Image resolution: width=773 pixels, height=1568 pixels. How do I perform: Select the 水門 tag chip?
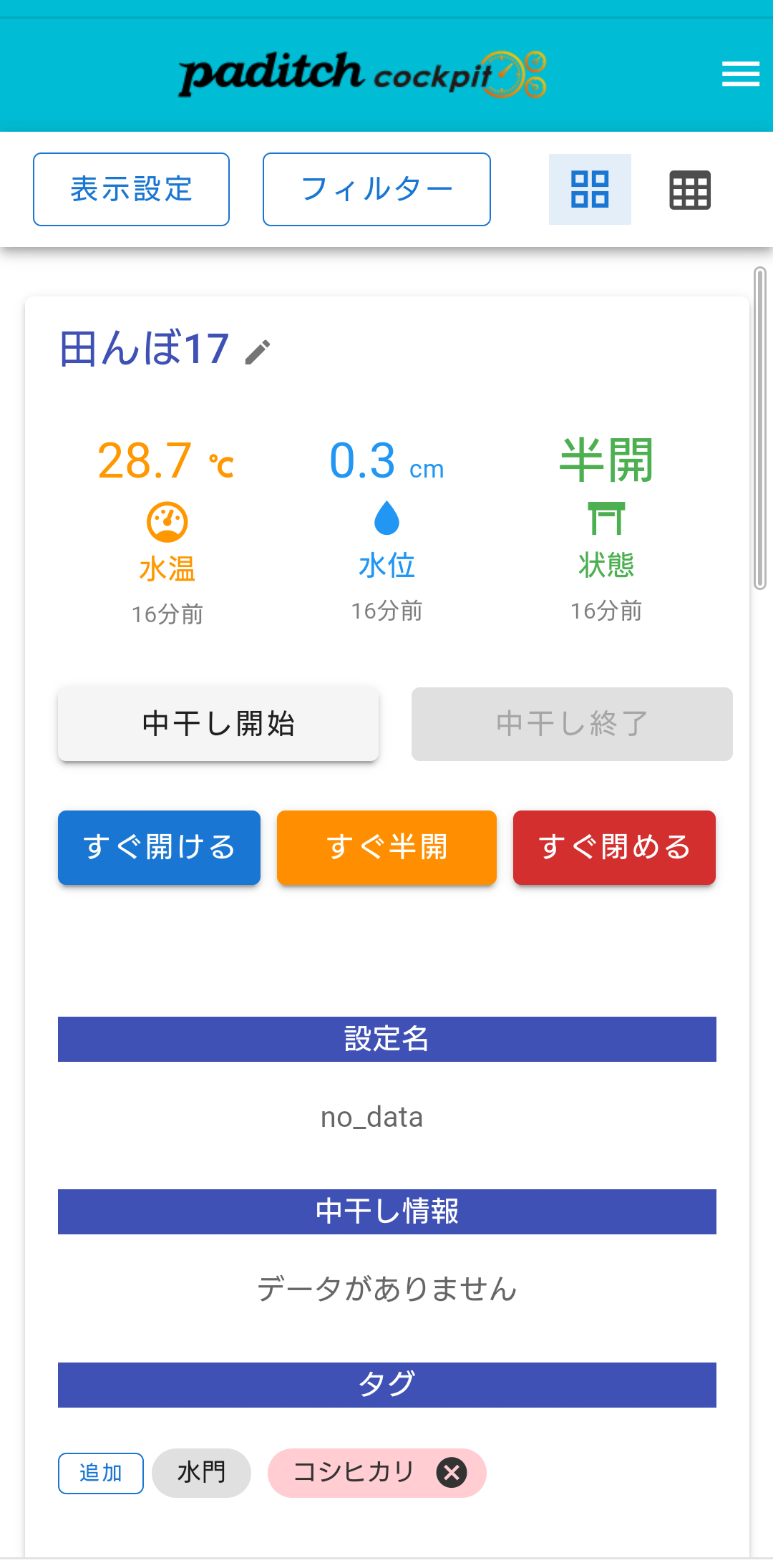coord(201,1473)
